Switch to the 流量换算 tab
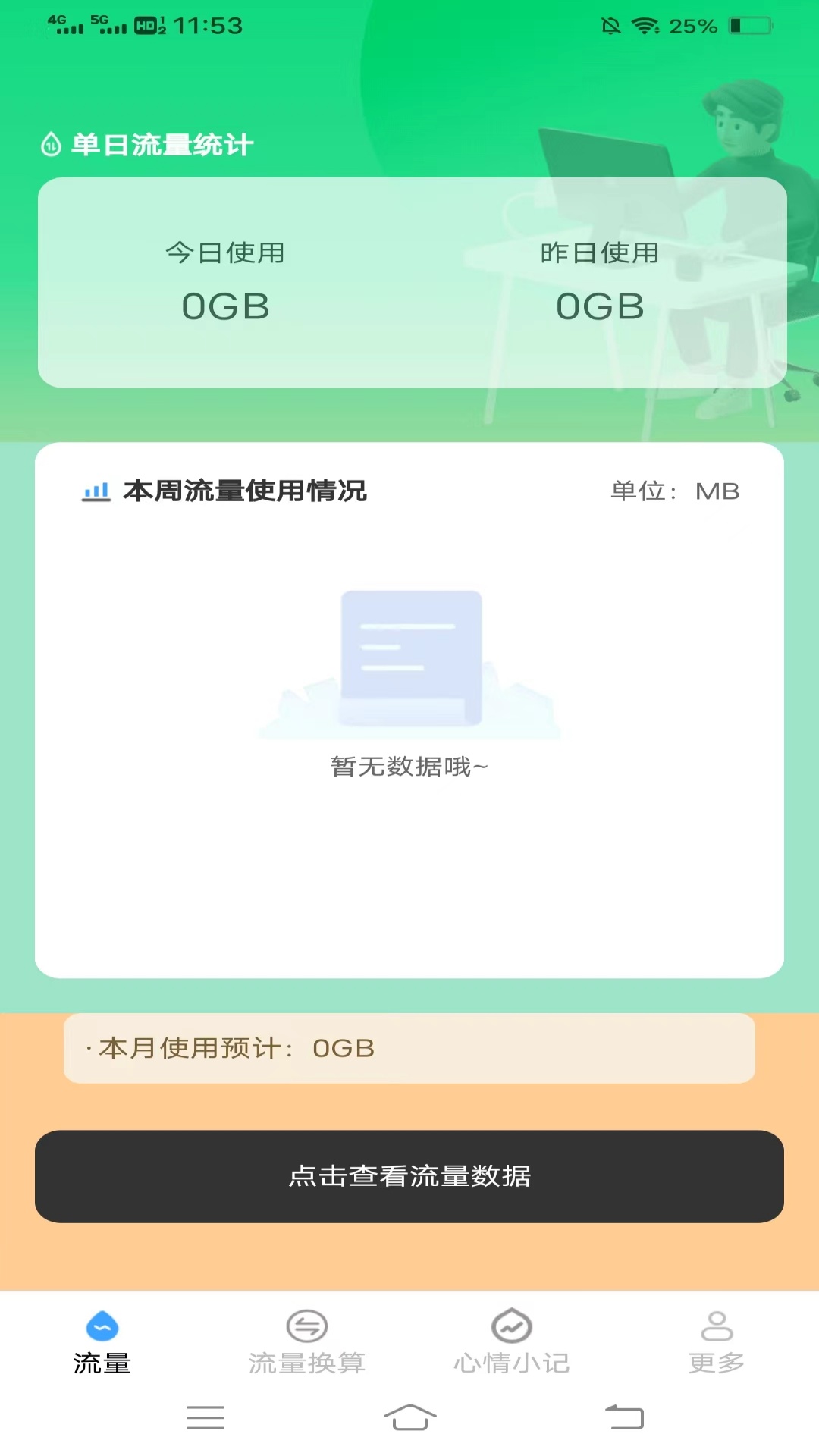819x1456 pixels. click(x=307, y=1342)
